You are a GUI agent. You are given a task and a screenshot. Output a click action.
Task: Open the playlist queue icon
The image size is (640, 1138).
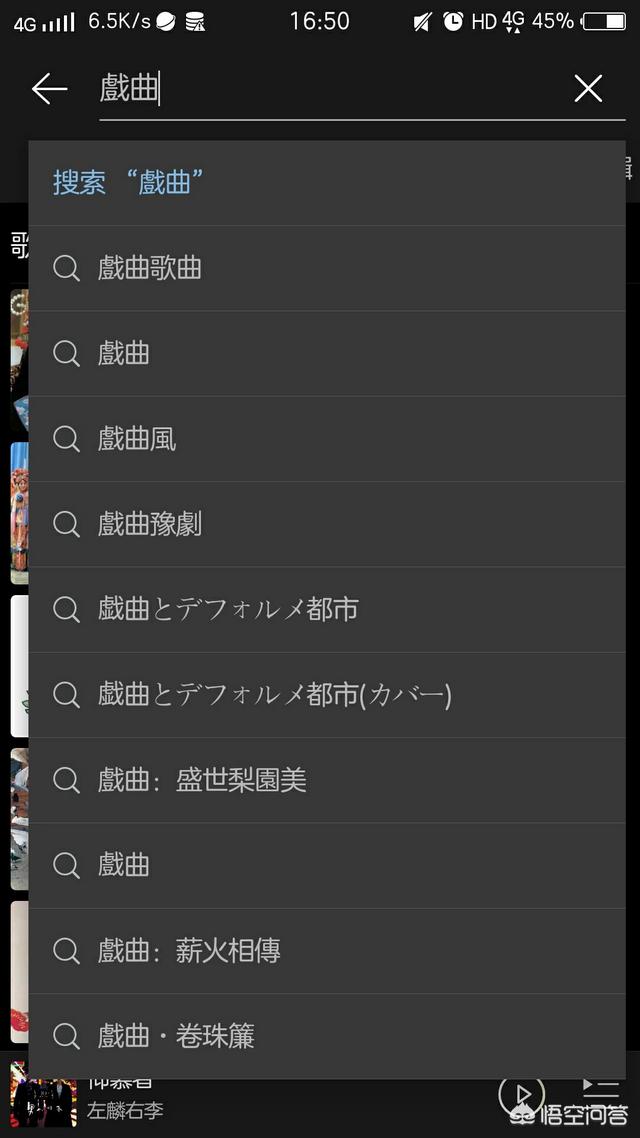pyautogui.click(x=601, y=1089)
